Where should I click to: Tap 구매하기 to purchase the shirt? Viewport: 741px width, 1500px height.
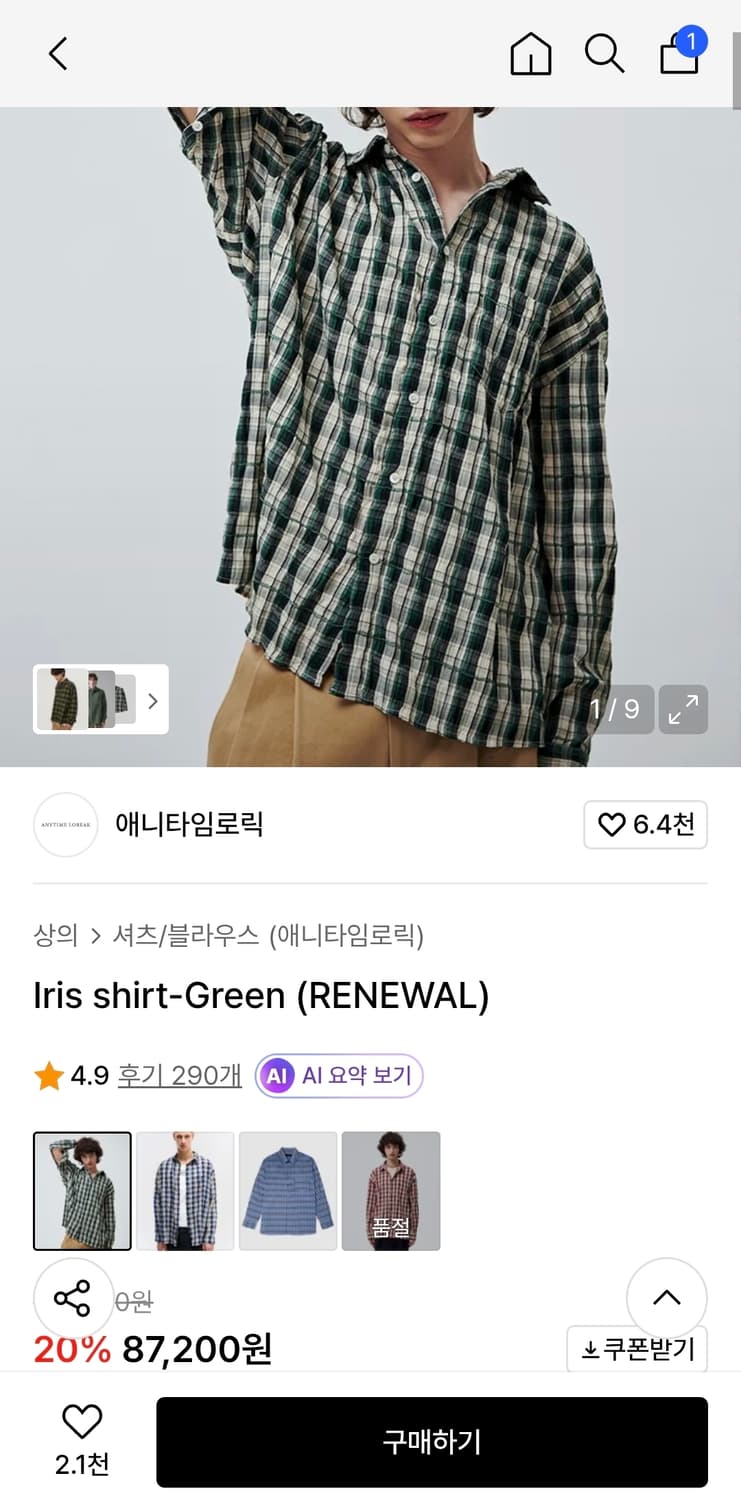pos(430,1440)
